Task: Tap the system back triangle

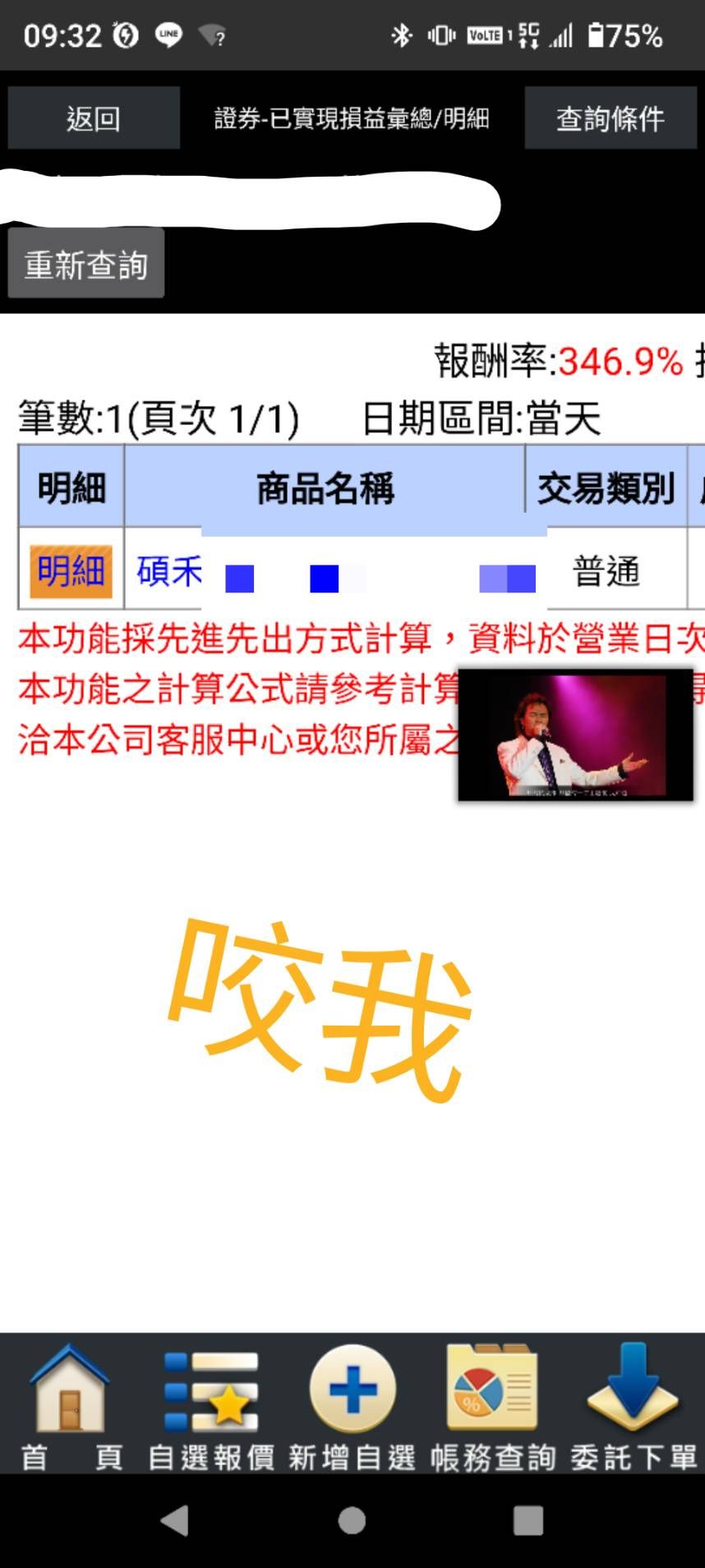Action: point(175,1520)
